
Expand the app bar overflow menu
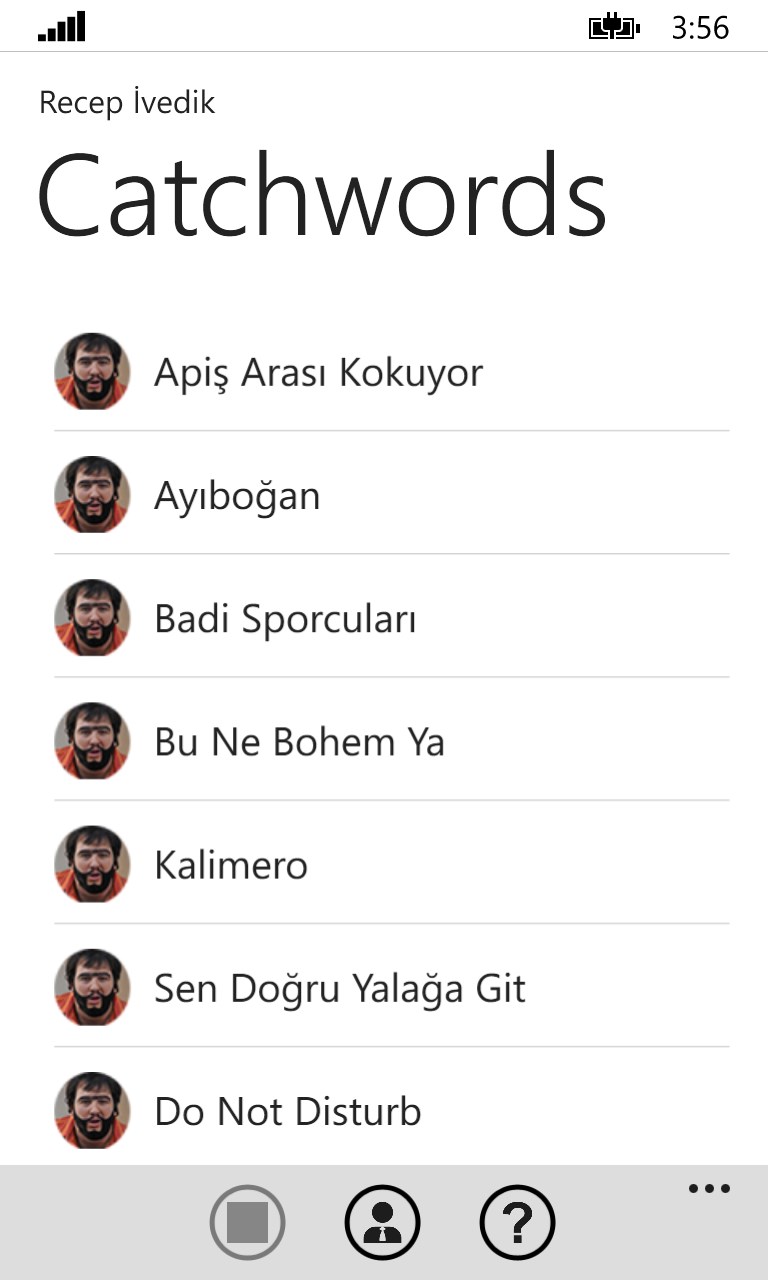coord(709,1189)
